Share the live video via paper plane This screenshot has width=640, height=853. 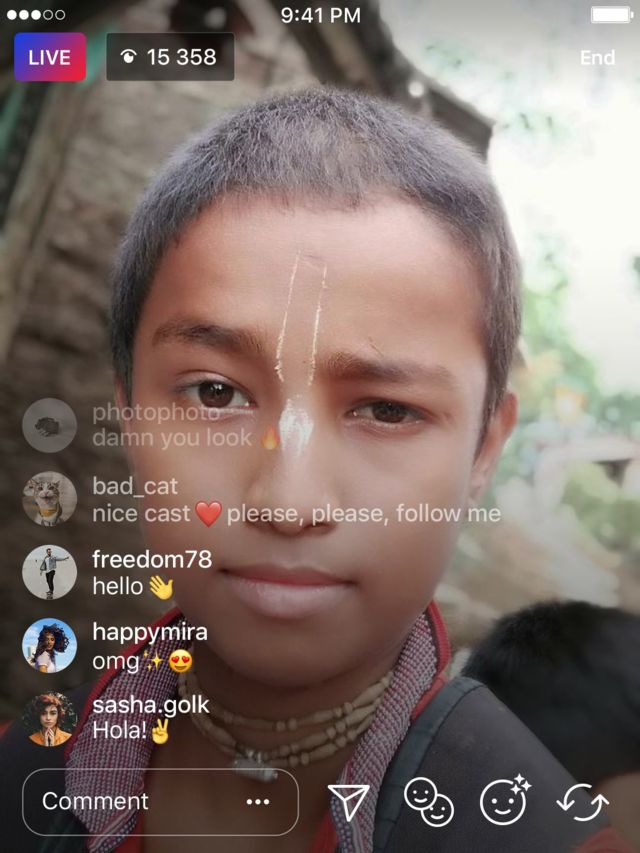pos(348,802)
